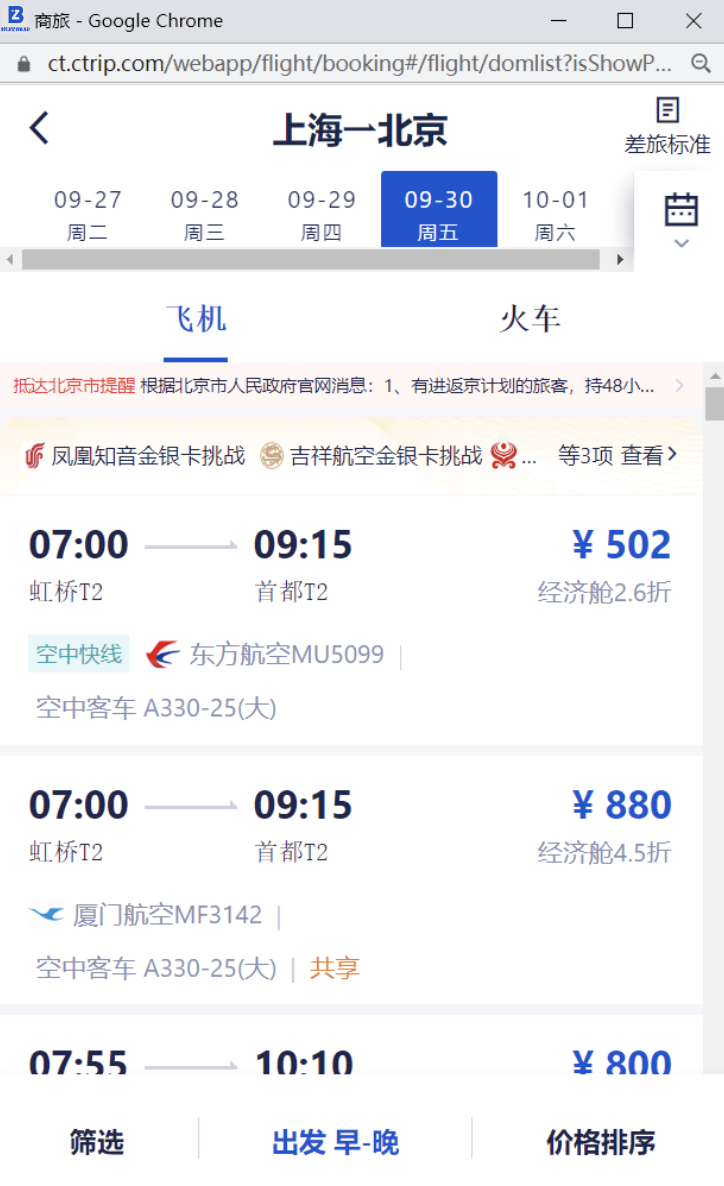Choose the 09-29 周四 date
The height and width of the screenshot is (1186, 724).
(x=322, y=214)
